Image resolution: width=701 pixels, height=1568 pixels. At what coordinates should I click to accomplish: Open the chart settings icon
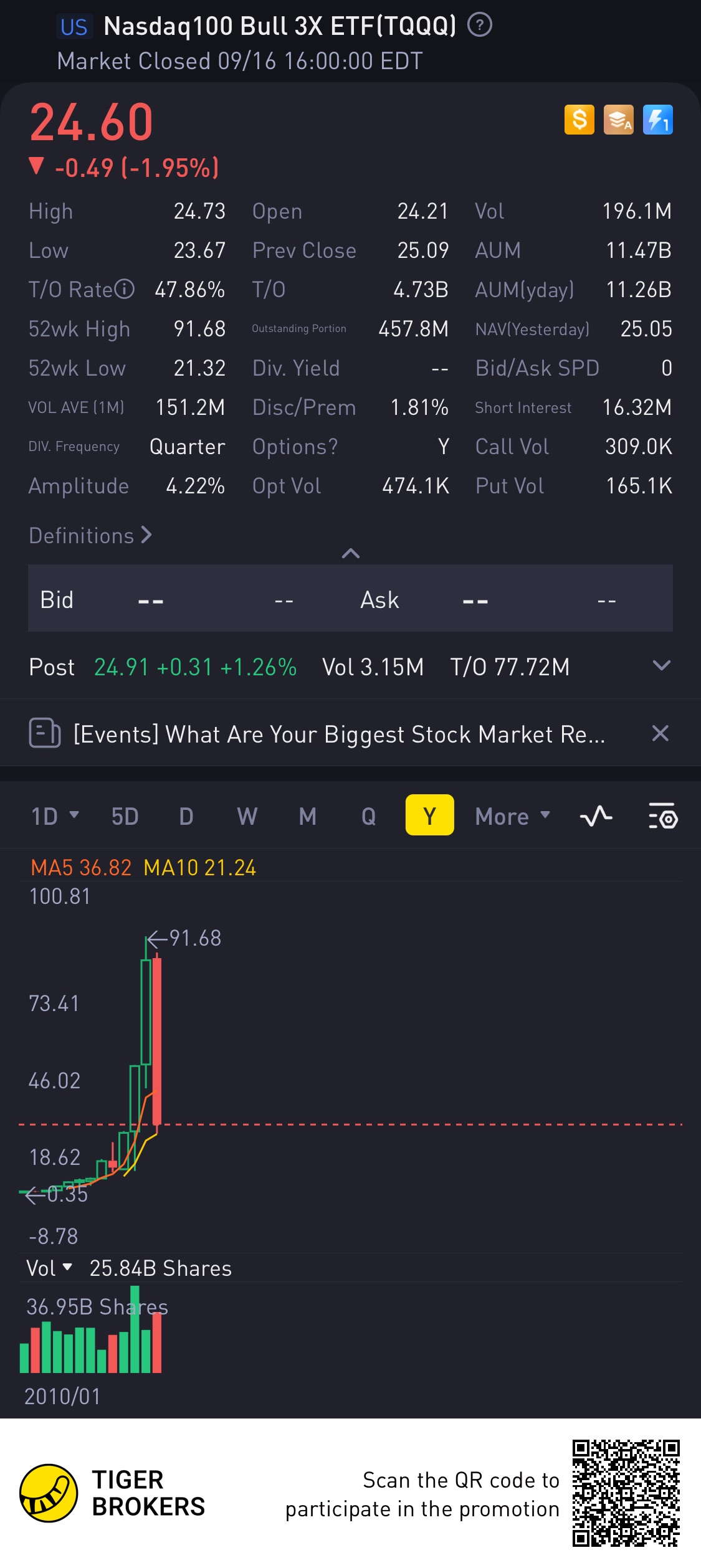click(x=662, y=816)
